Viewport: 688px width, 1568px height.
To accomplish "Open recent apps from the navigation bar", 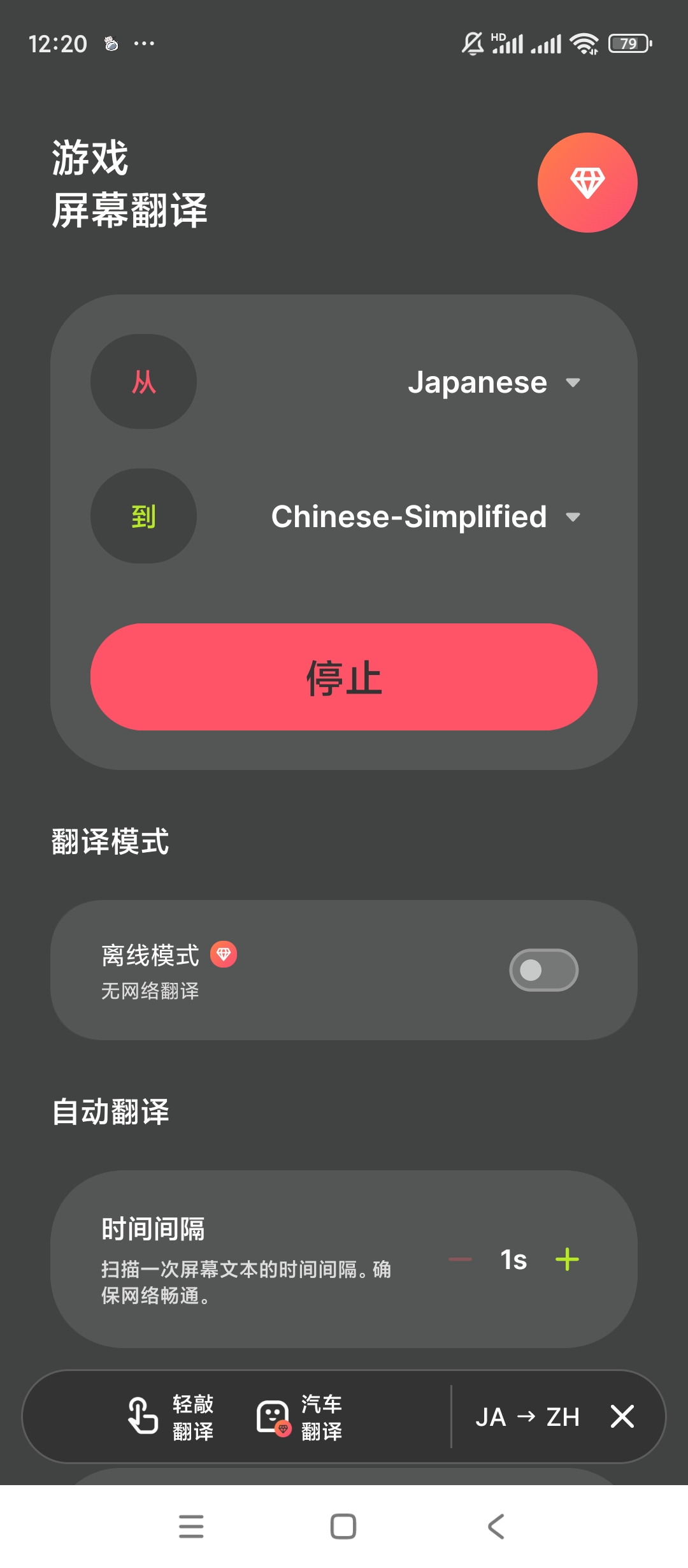I will coord(191,1527).
